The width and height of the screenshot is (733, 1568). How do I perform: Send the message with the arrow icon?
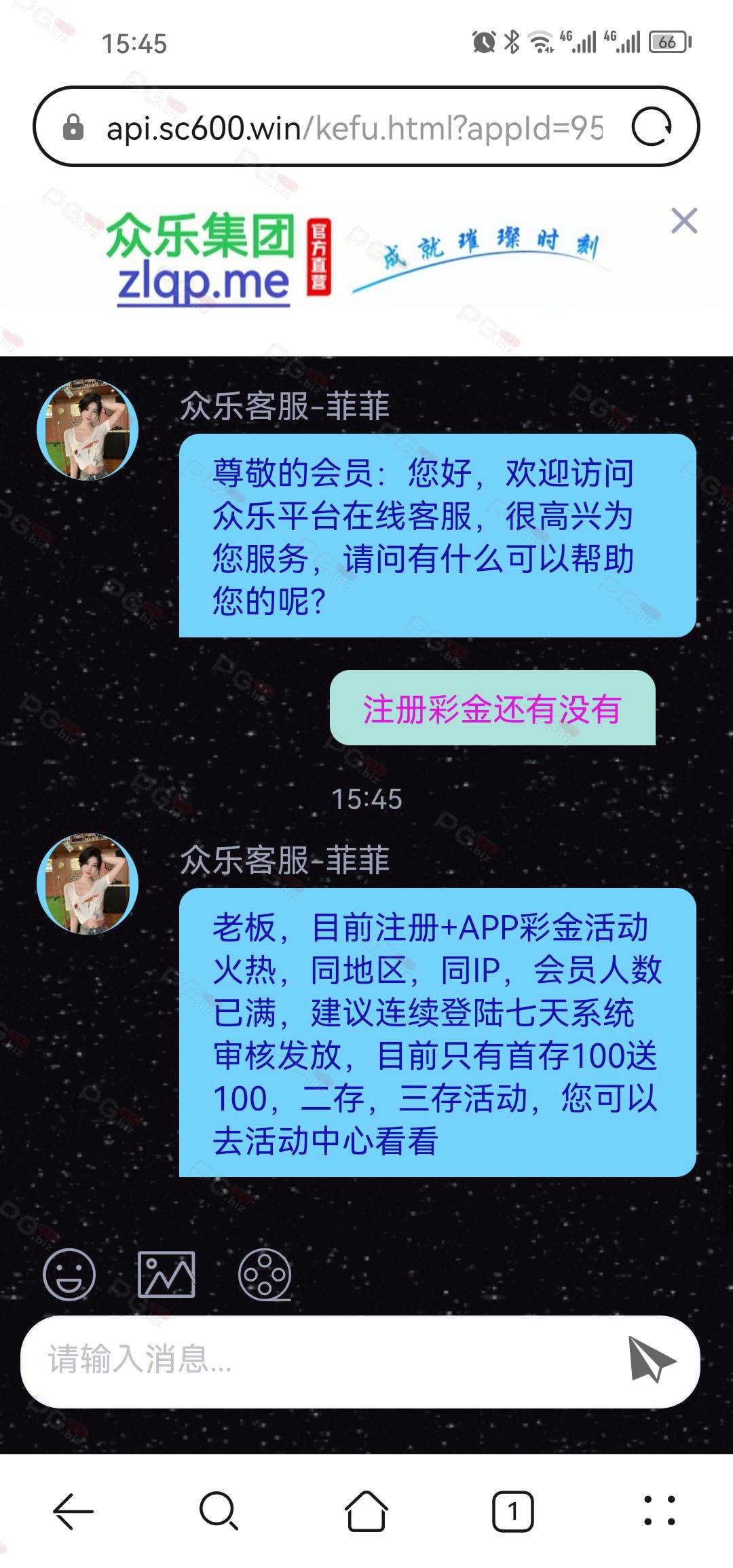651,1359
